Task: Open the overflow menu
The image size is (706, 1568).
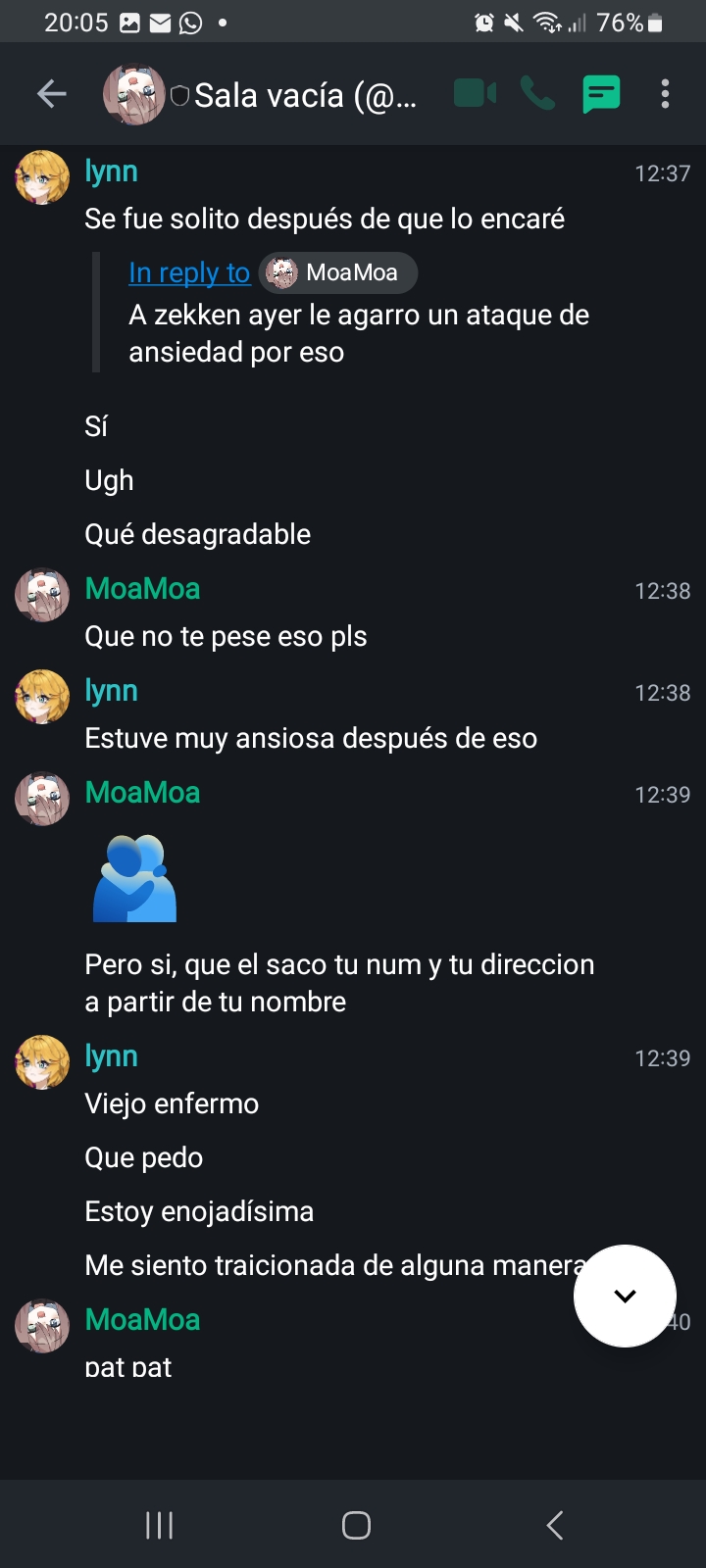Action: [665, 94]
